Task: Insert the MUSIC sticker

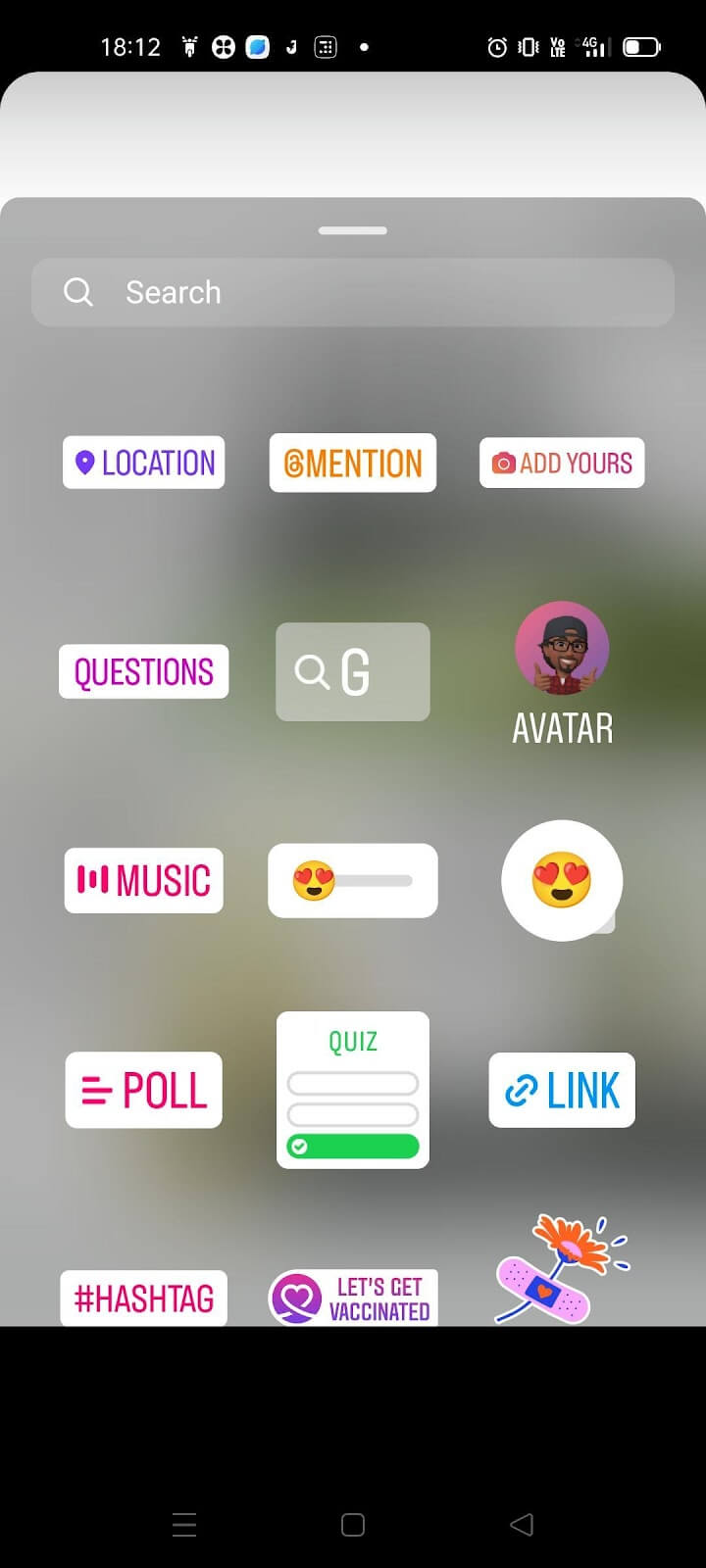Action: pos(143,880)
